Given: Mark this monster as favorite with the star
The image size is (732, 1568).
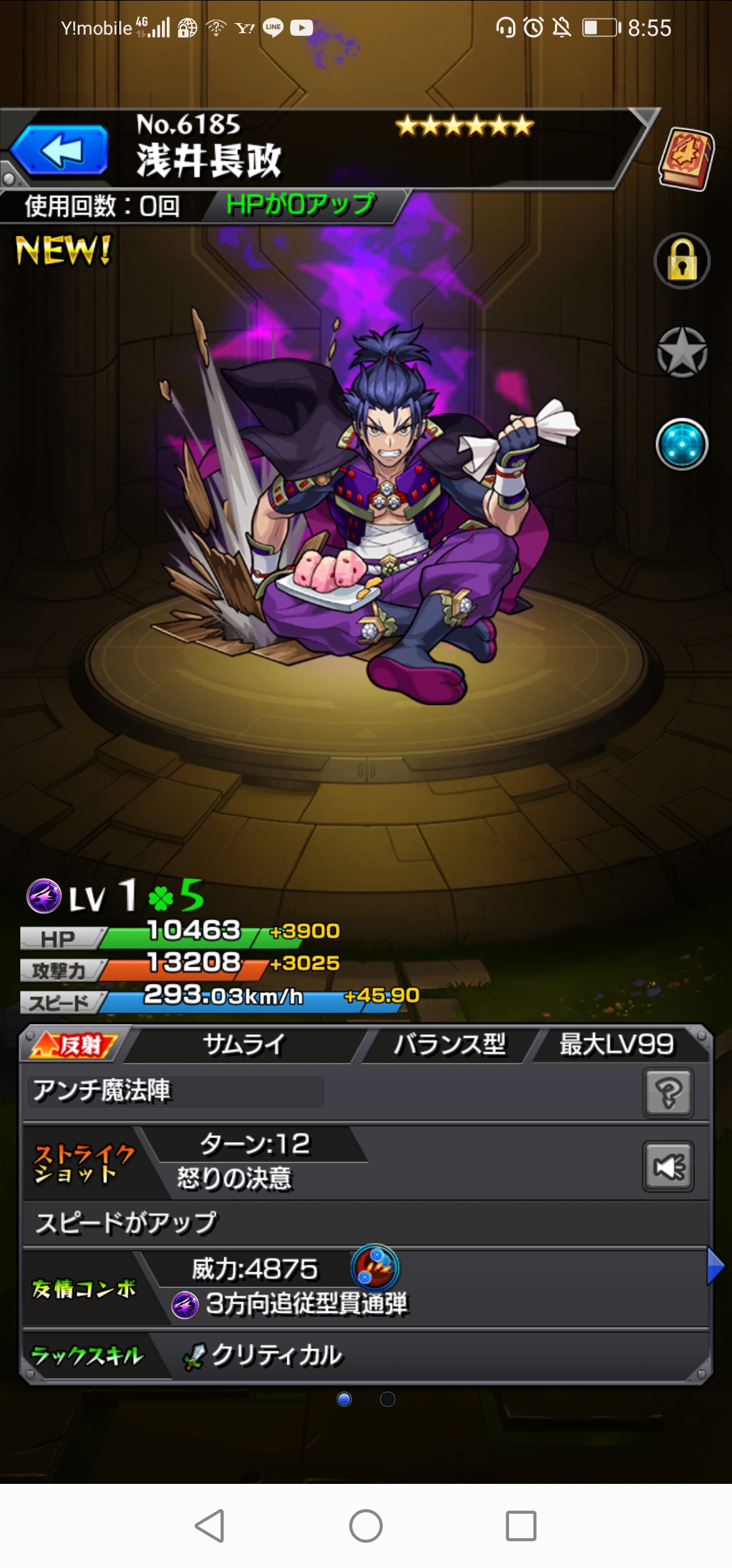Looking at the screenshot, I should pos(682,353).
